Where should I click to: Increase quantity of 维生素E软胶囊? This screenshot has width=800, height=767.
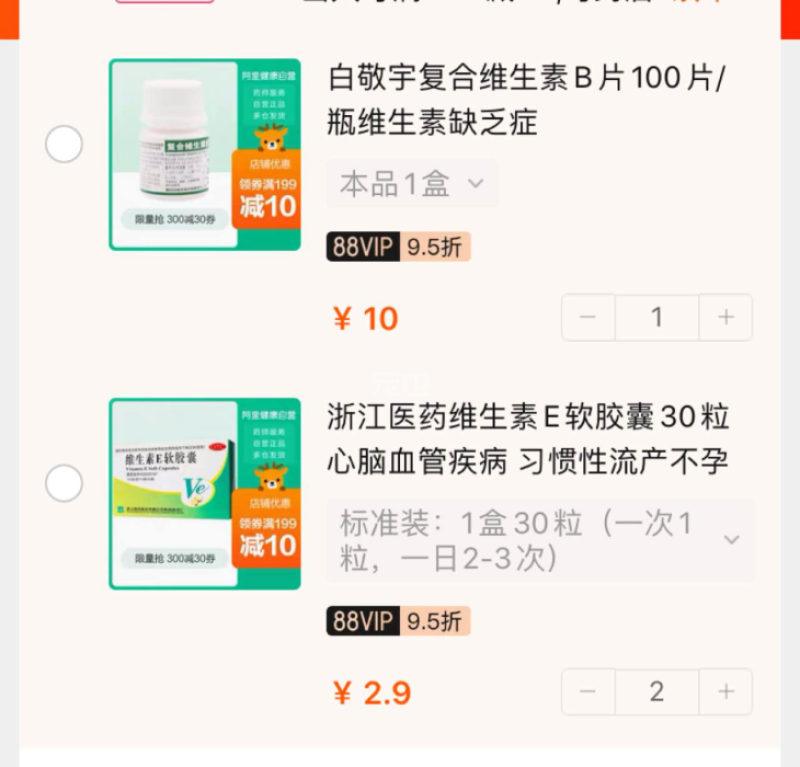[x=726, y=692]
